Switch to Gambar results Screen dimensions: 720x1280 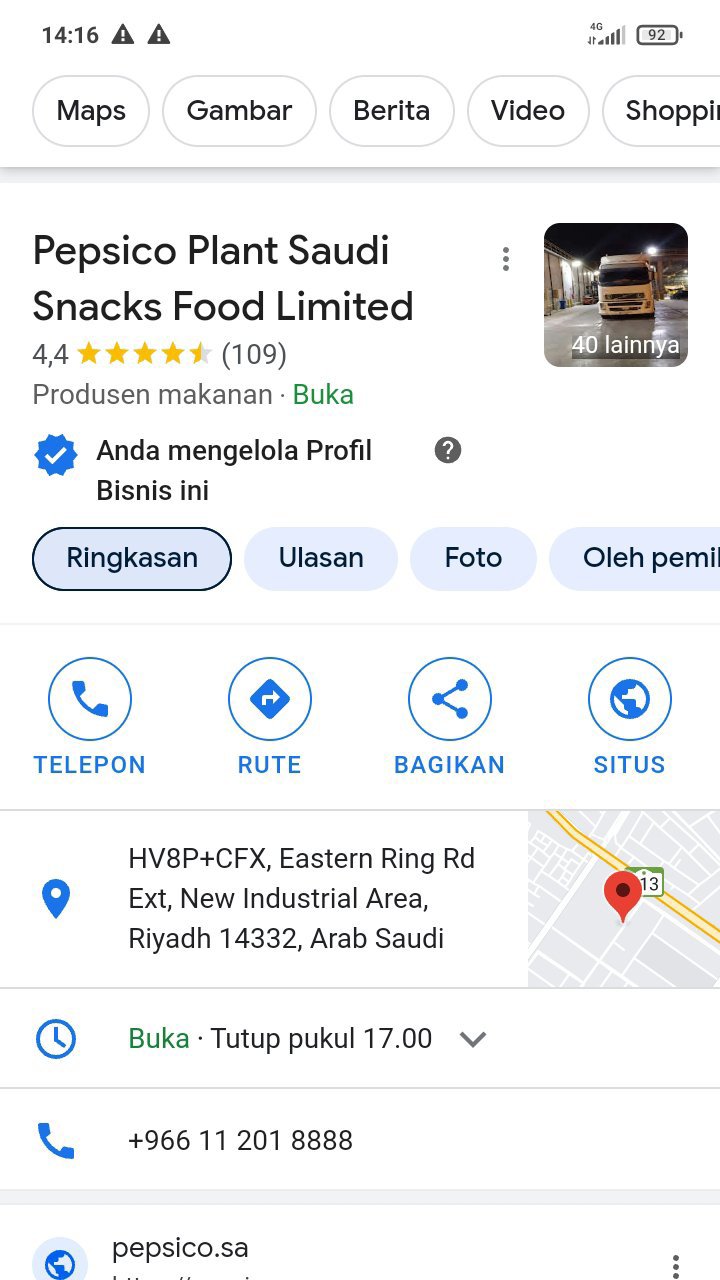pyautogui.click(x=239, y=111)
